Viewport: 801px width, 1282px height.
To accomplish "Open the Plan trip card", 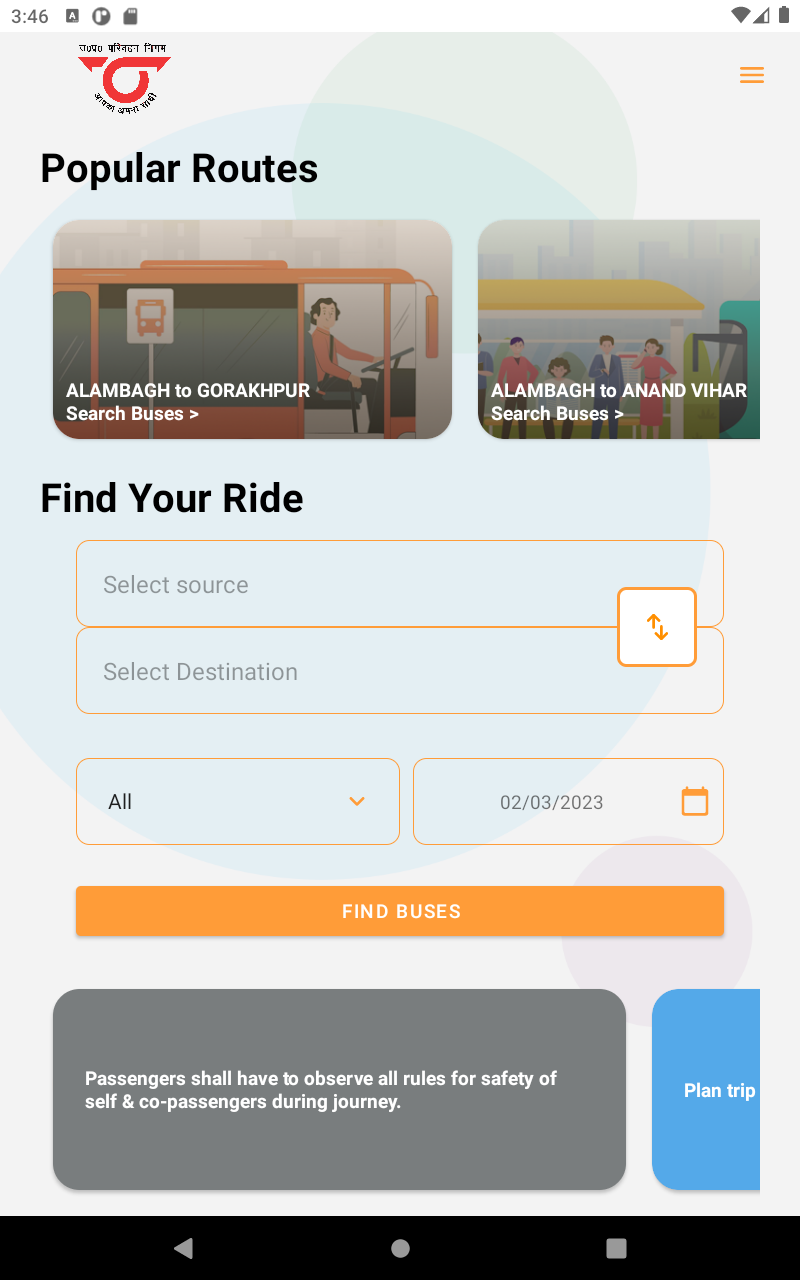I will coord(708,1090).
